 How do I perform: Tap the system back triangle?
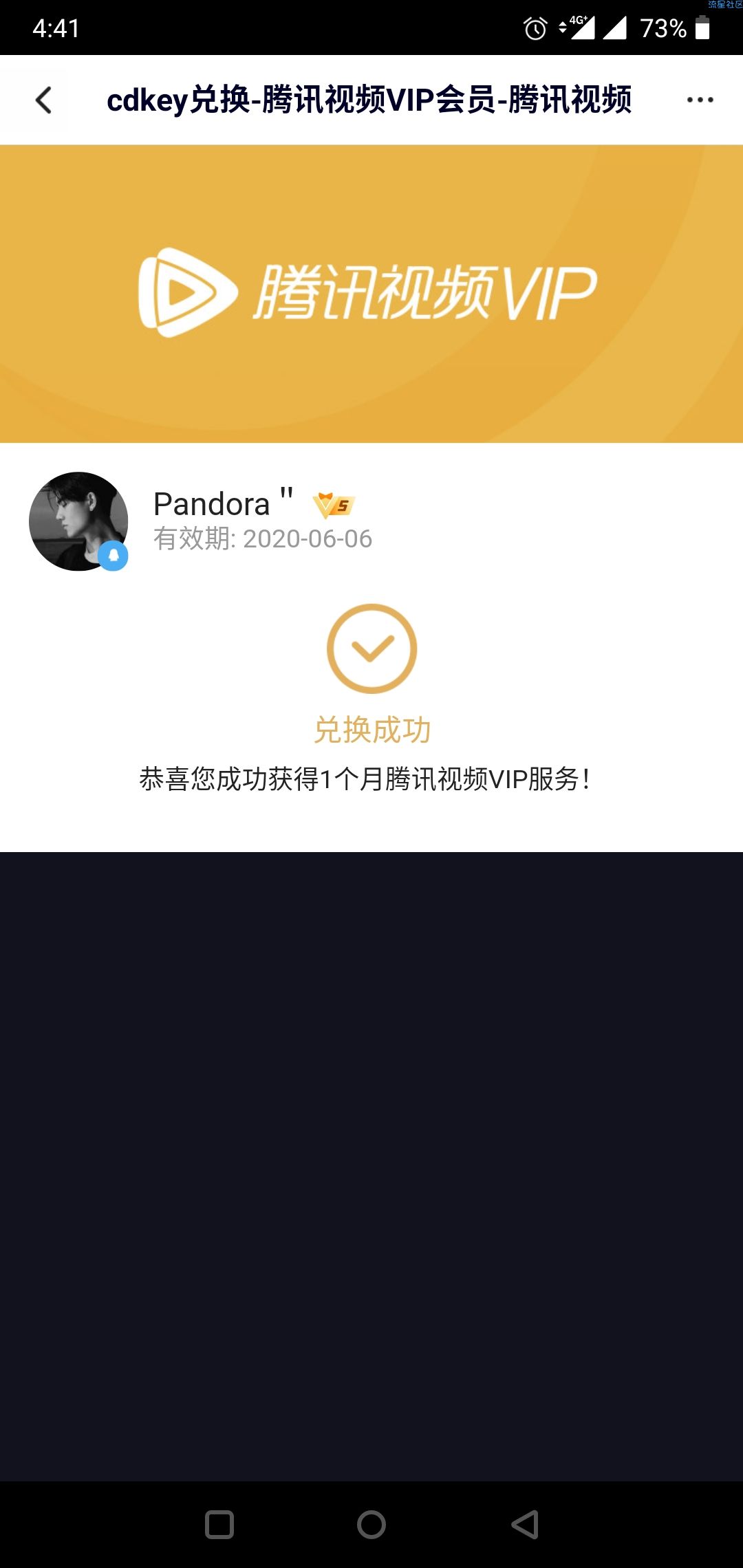point(525,1525)
